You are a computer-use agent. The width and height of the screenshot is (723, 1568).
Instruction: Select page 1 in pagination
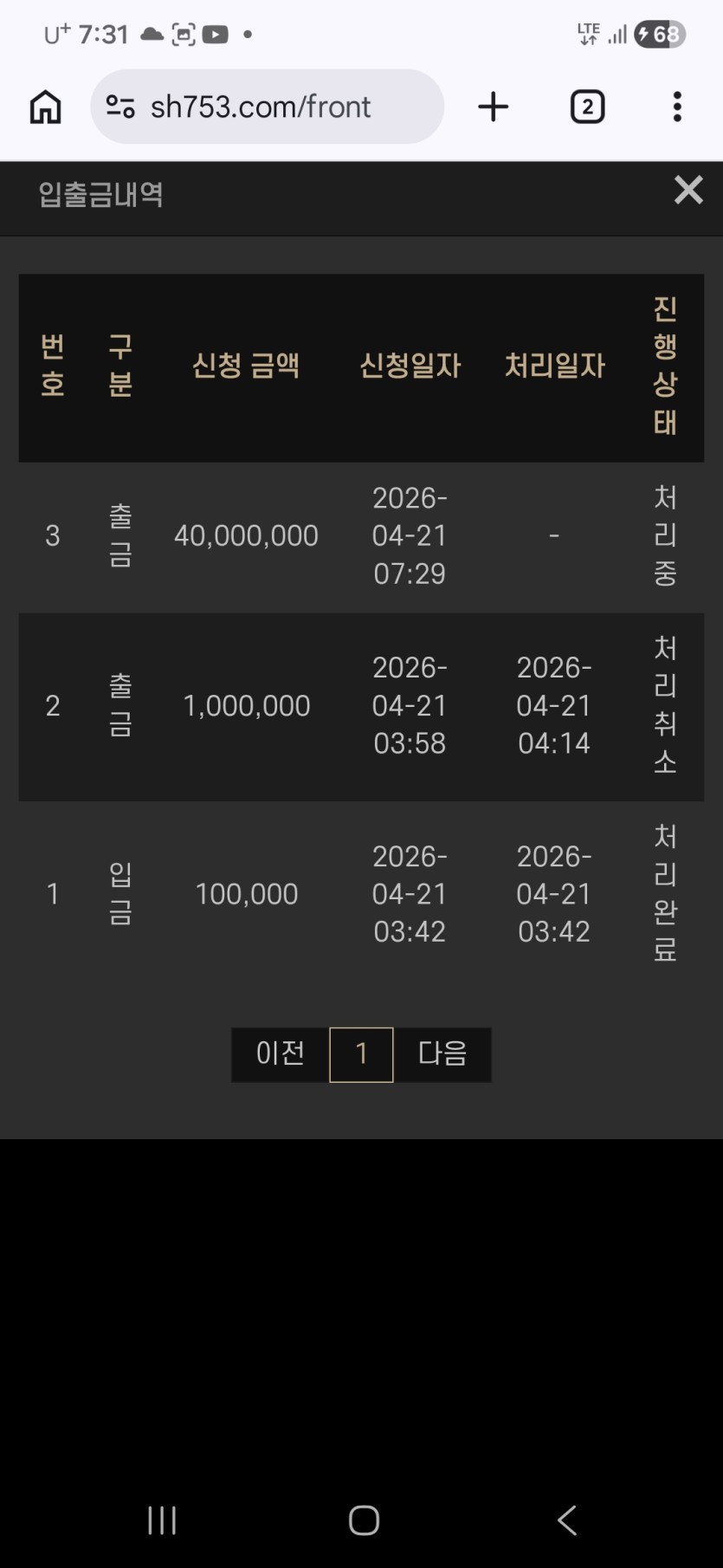coord(361,1054)
